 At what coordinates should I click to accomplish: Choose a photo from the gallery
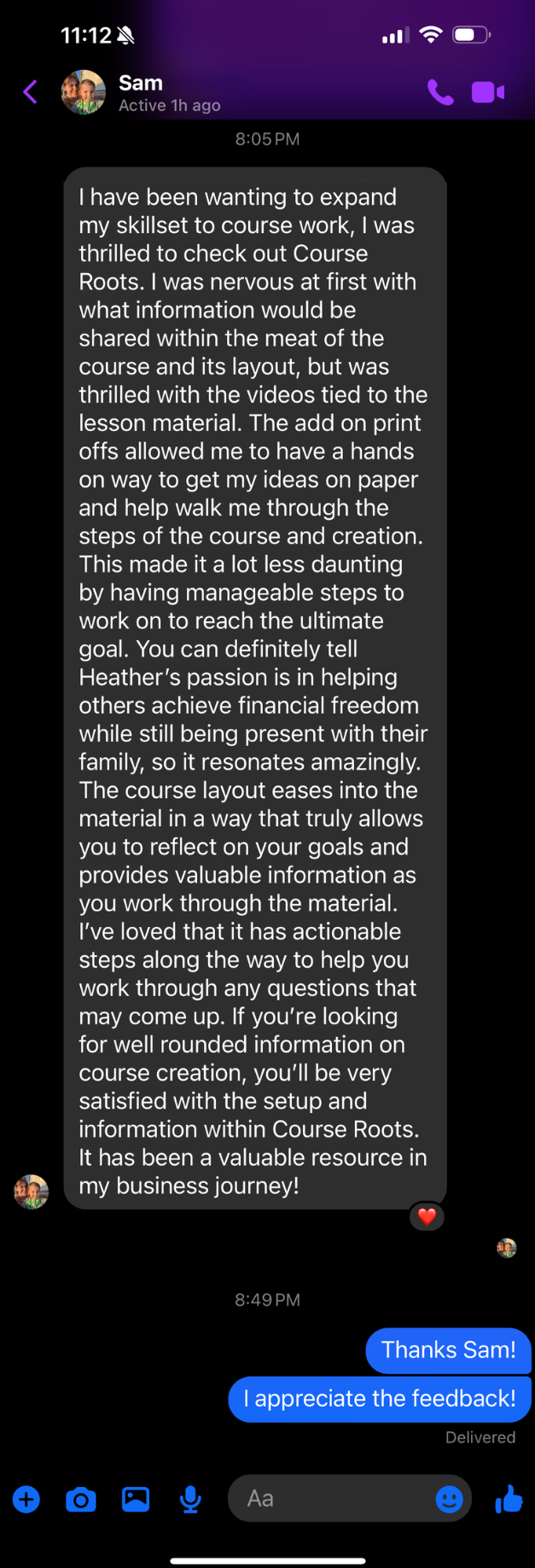[136, 1499]
